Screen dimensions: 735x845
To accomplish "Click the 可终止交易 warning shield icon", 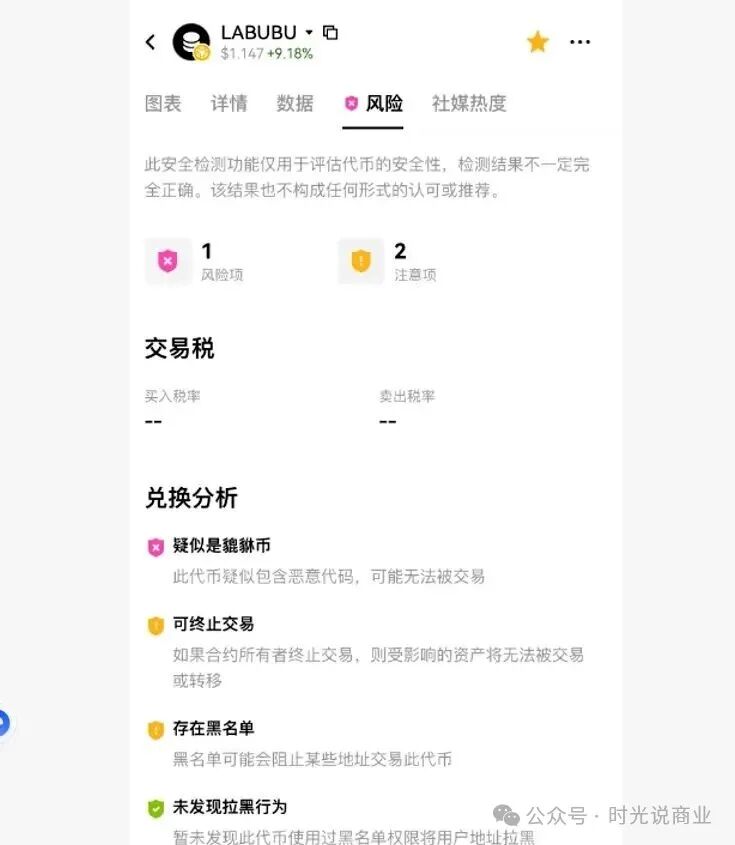I will click(x=156, y=626).
